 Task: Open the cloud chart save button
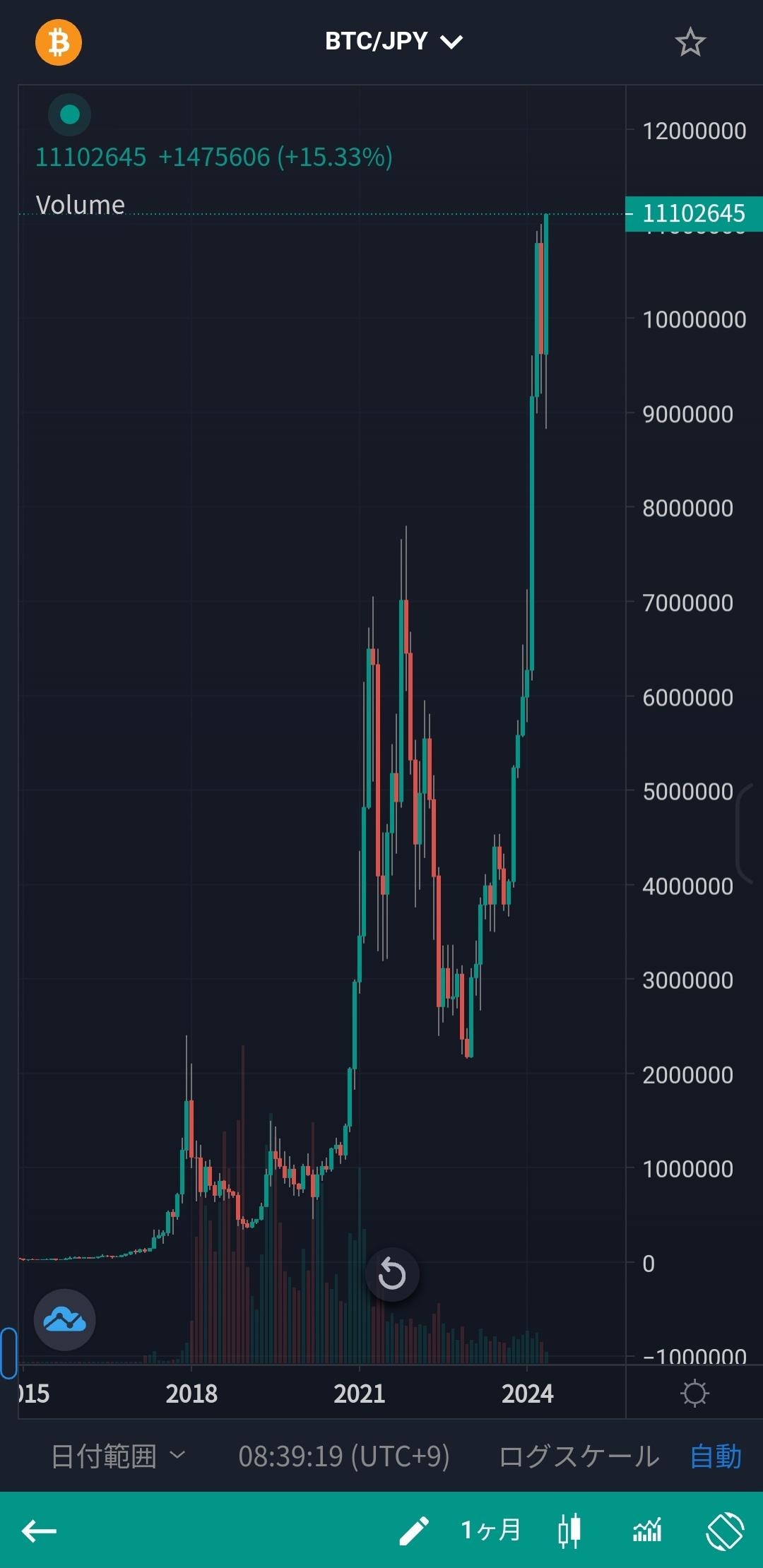(64, 1320)
